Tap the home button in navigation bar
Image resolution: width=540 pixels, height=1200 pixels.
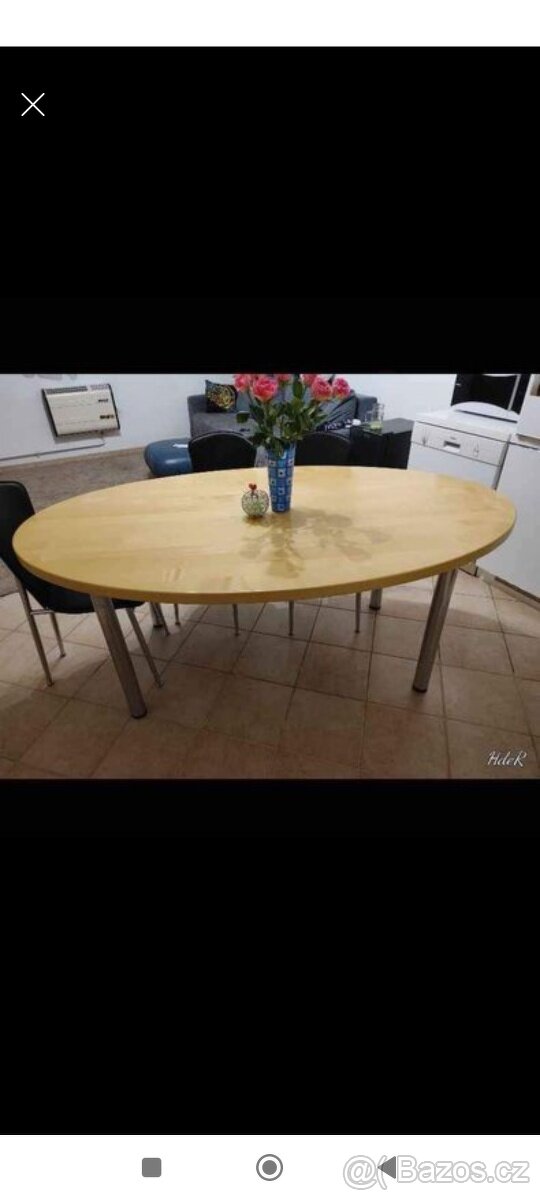[x=269, y=1167]
